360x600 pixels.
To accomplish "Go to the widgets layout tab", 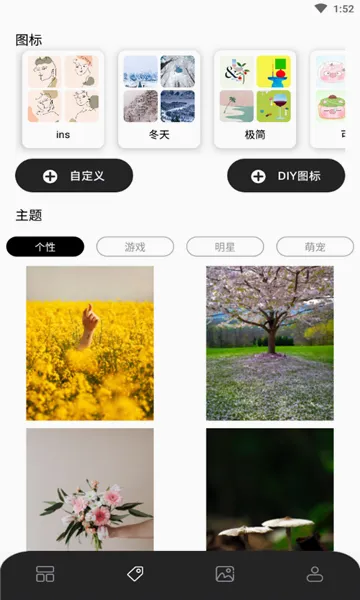I will point(45,574).
